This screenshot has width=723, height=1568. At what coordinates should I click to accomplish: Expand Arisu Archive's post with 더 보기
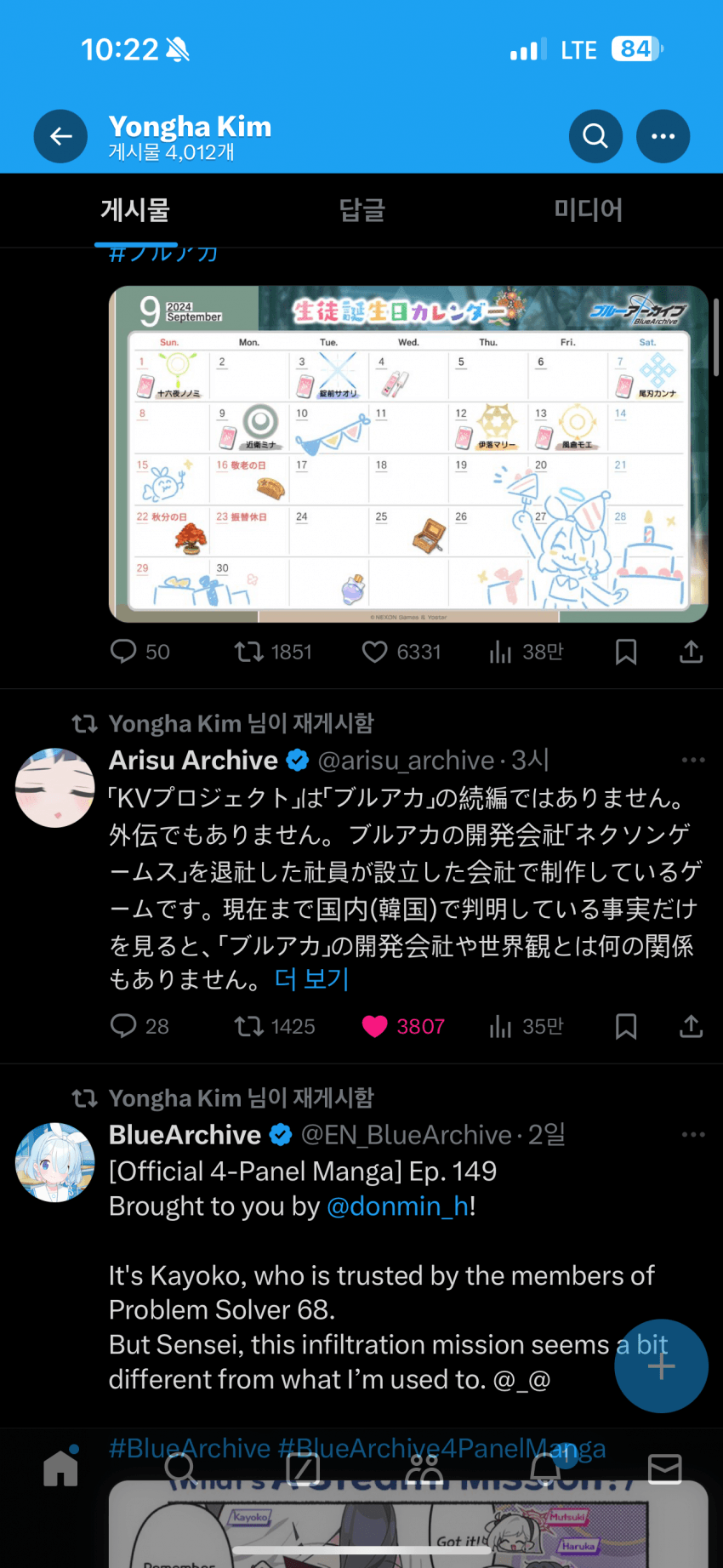pos(312,979)
